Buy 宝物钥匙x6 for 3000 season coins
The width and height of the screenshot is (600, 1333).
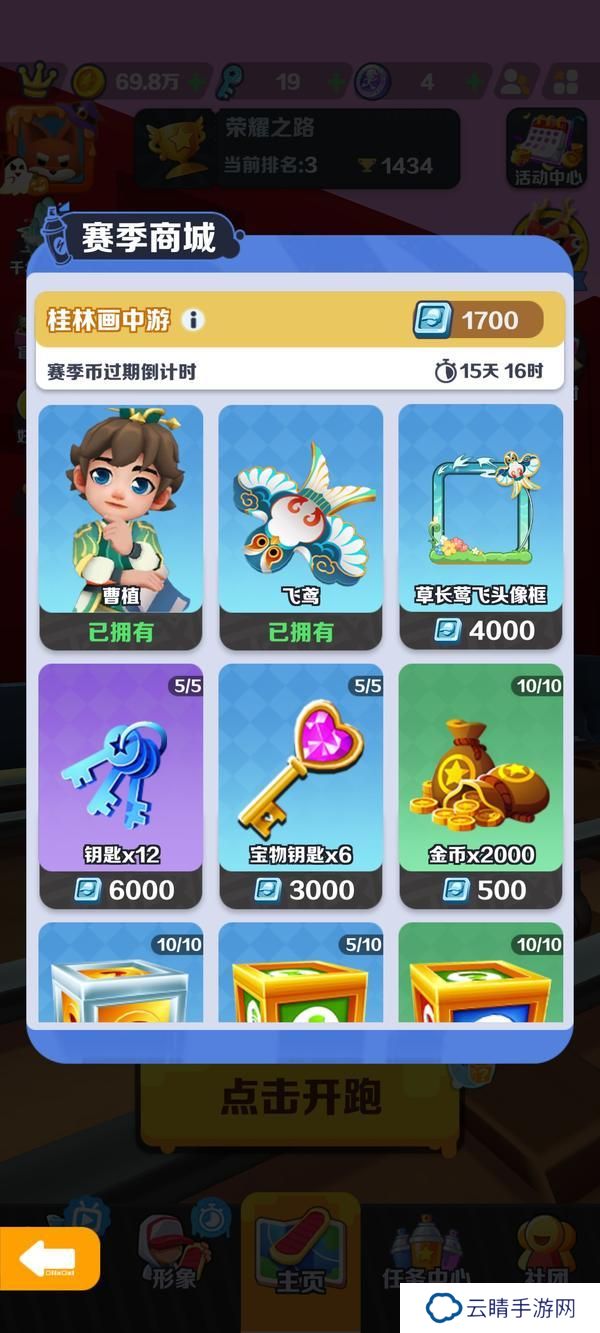tap(301, 889)
